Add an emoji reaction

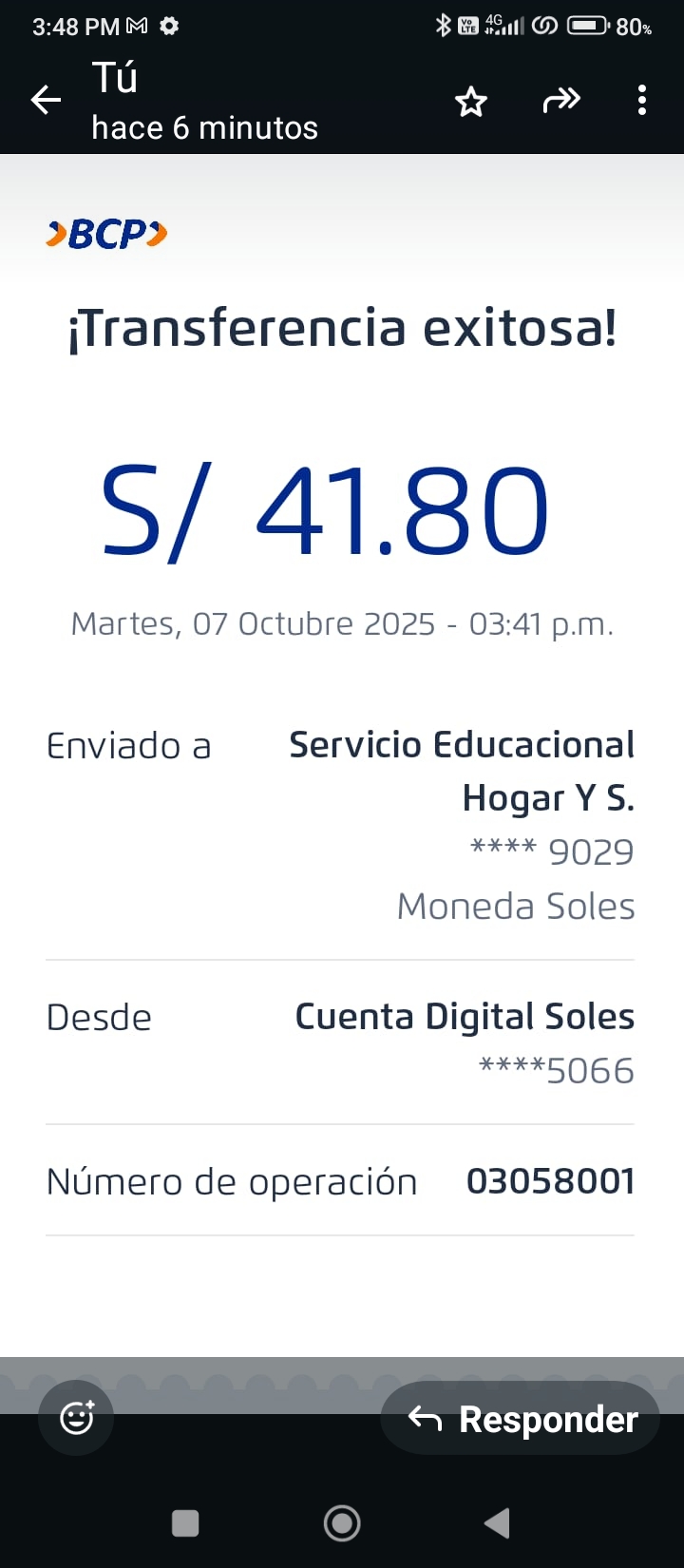click(x=76, y=1418)
